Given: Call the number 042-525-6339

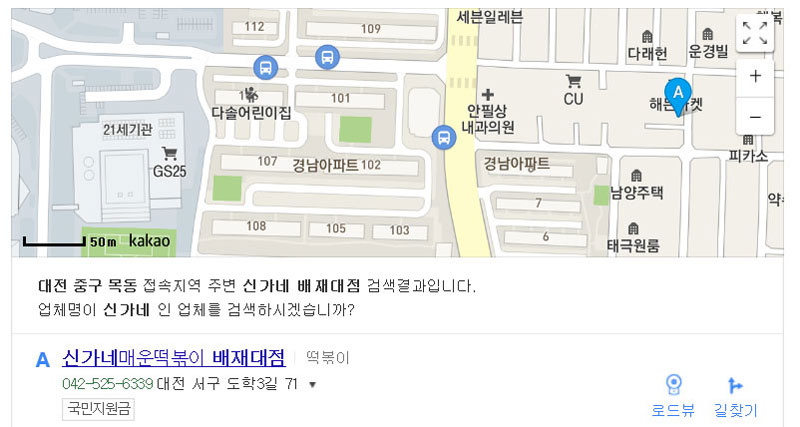Looking at the screenshot, I should coord(107,384).
